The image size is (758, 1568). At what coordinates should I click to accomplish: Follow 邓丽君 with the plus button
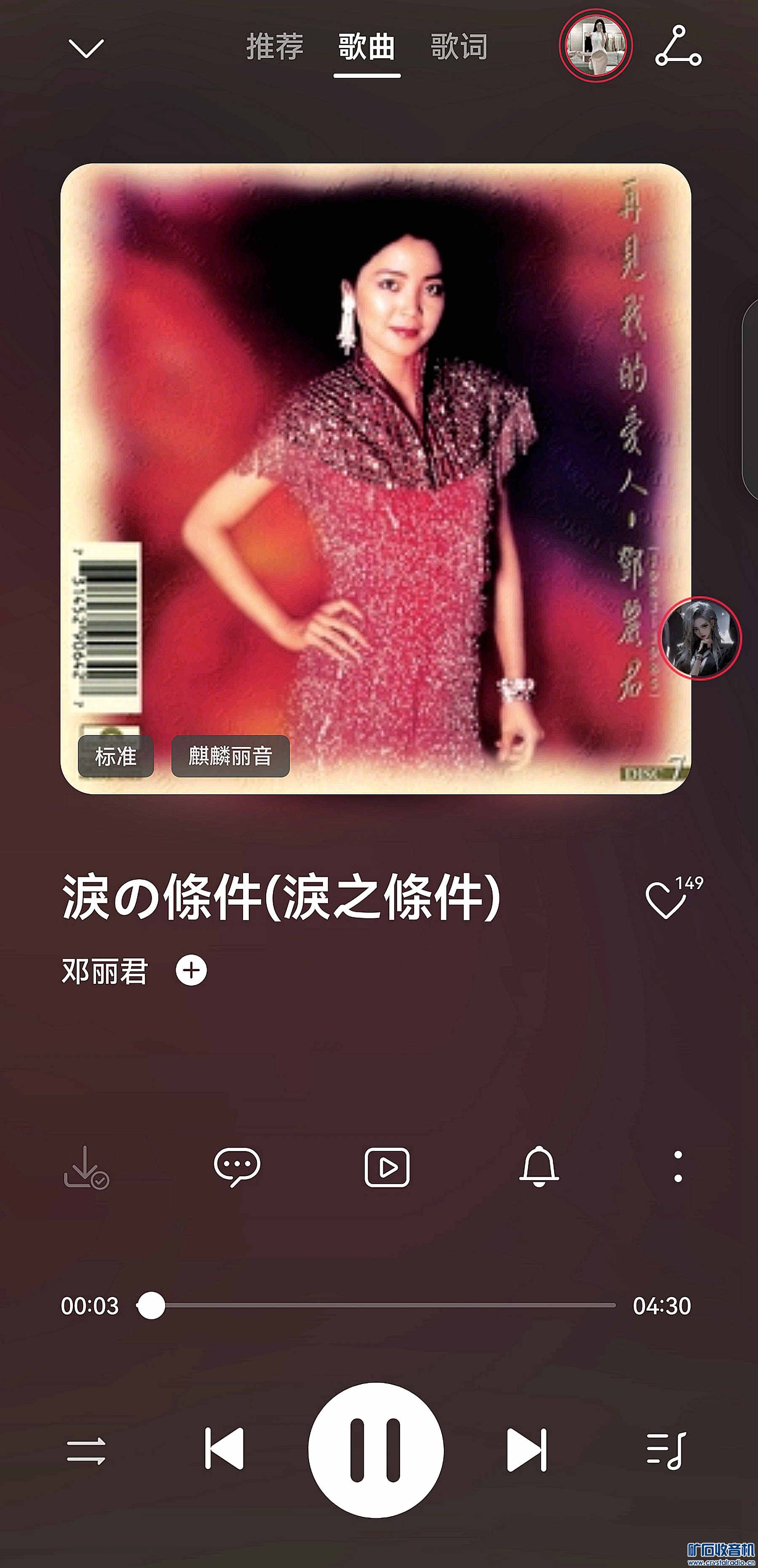click(x=191, y=970)
